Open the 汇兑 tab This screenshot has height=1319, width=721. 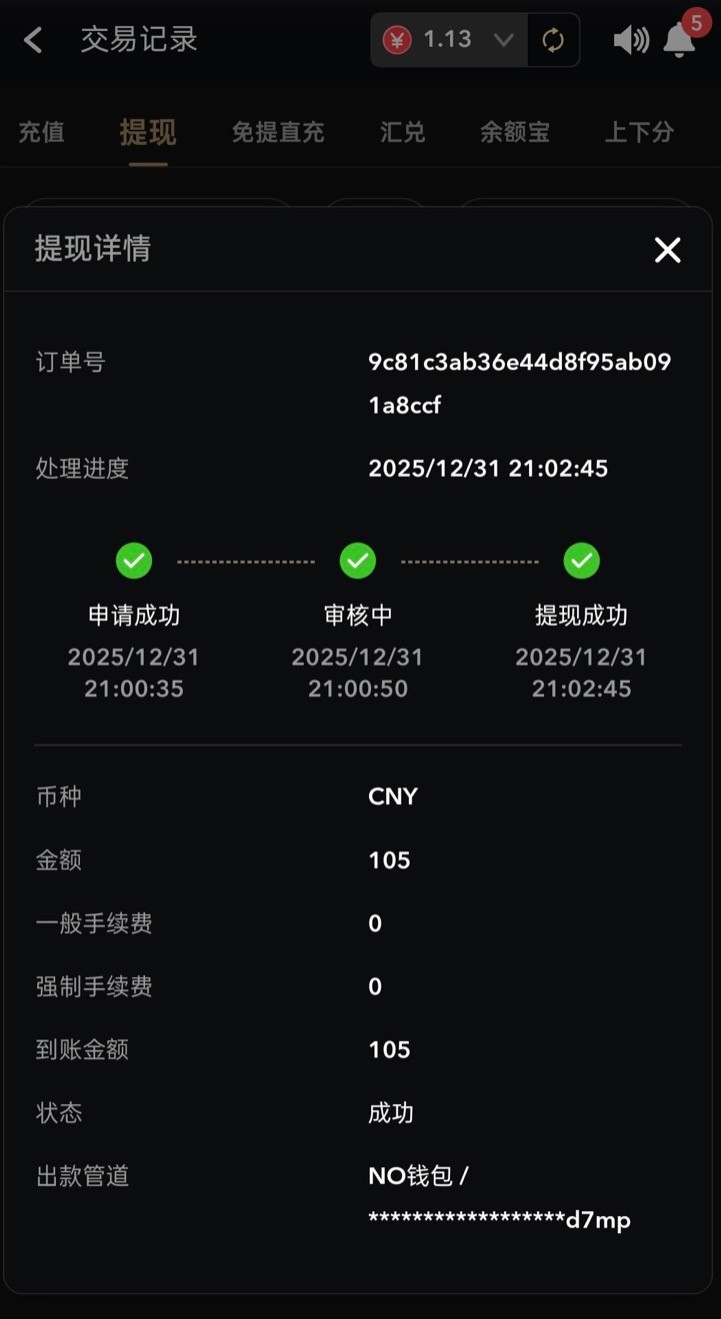click(x=403, y=132)
